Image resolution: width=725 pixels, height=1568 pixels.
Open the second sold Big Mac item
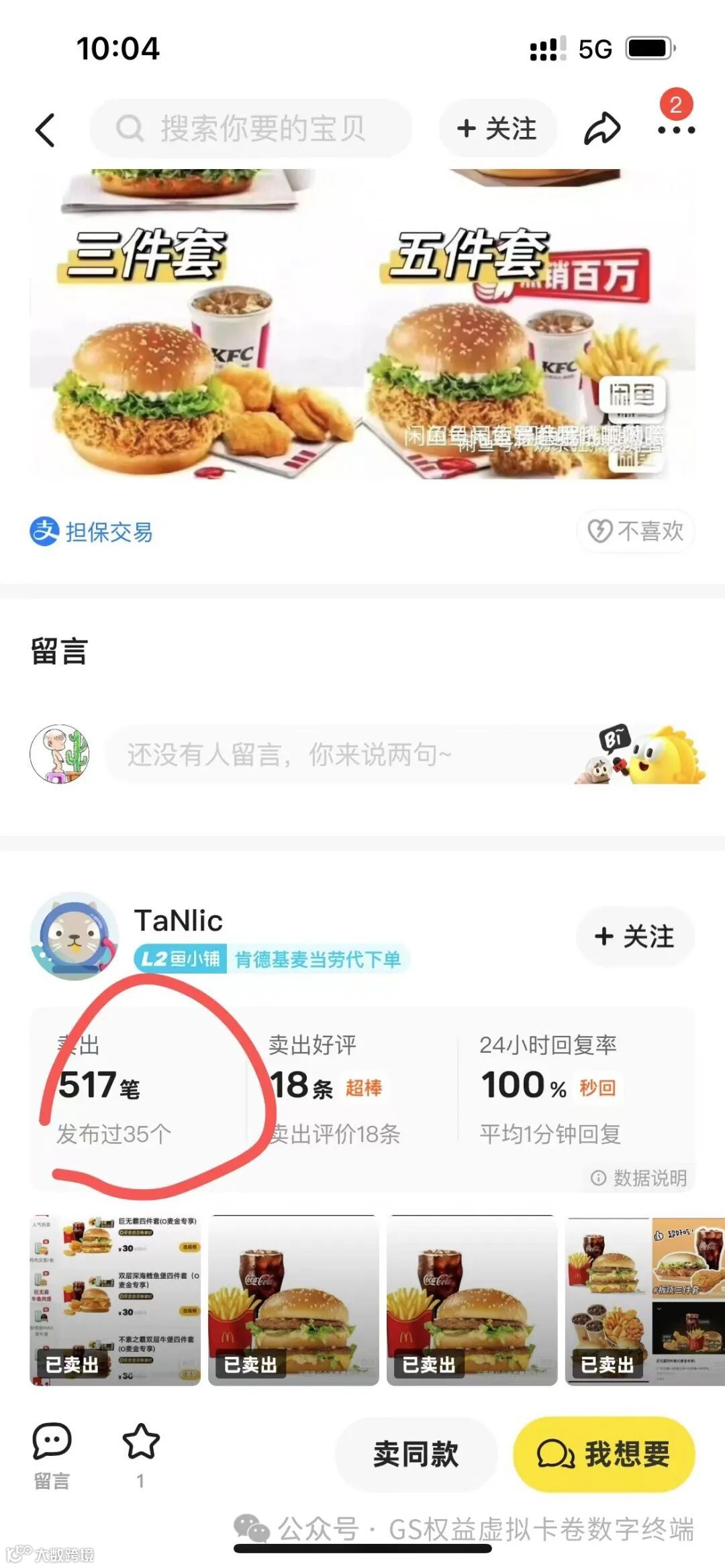coord(293,1300)
